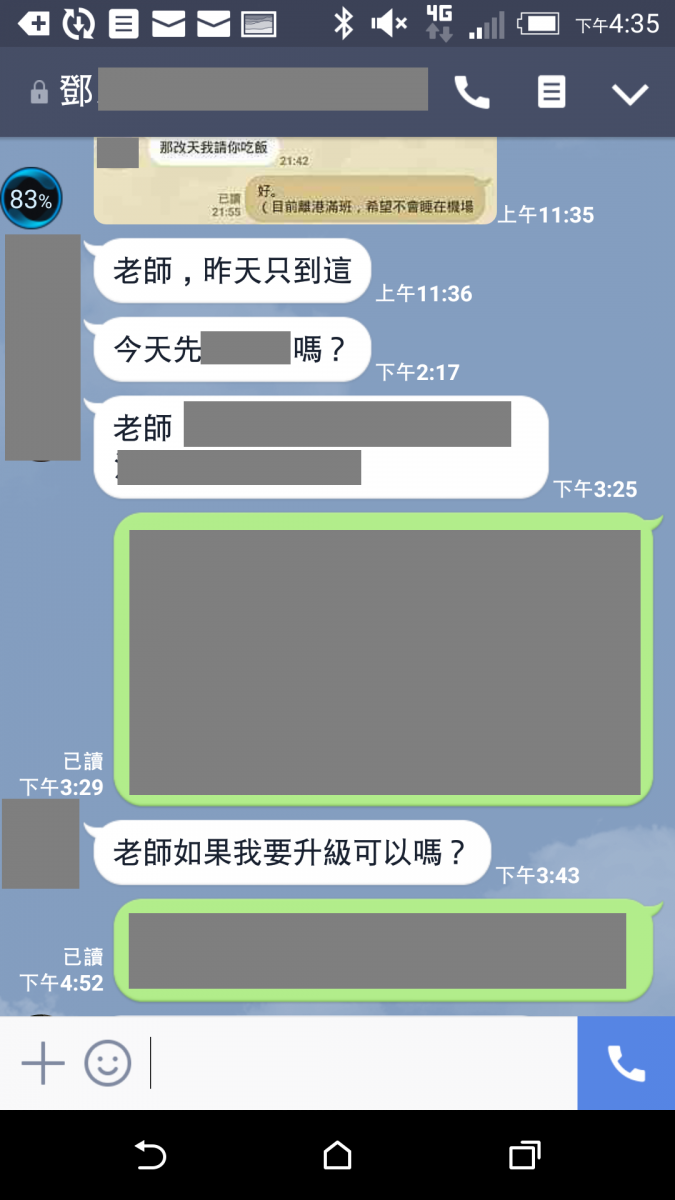Open the sender's avatar beside 老師如果我要升級可以嗎

pos(41,843)
